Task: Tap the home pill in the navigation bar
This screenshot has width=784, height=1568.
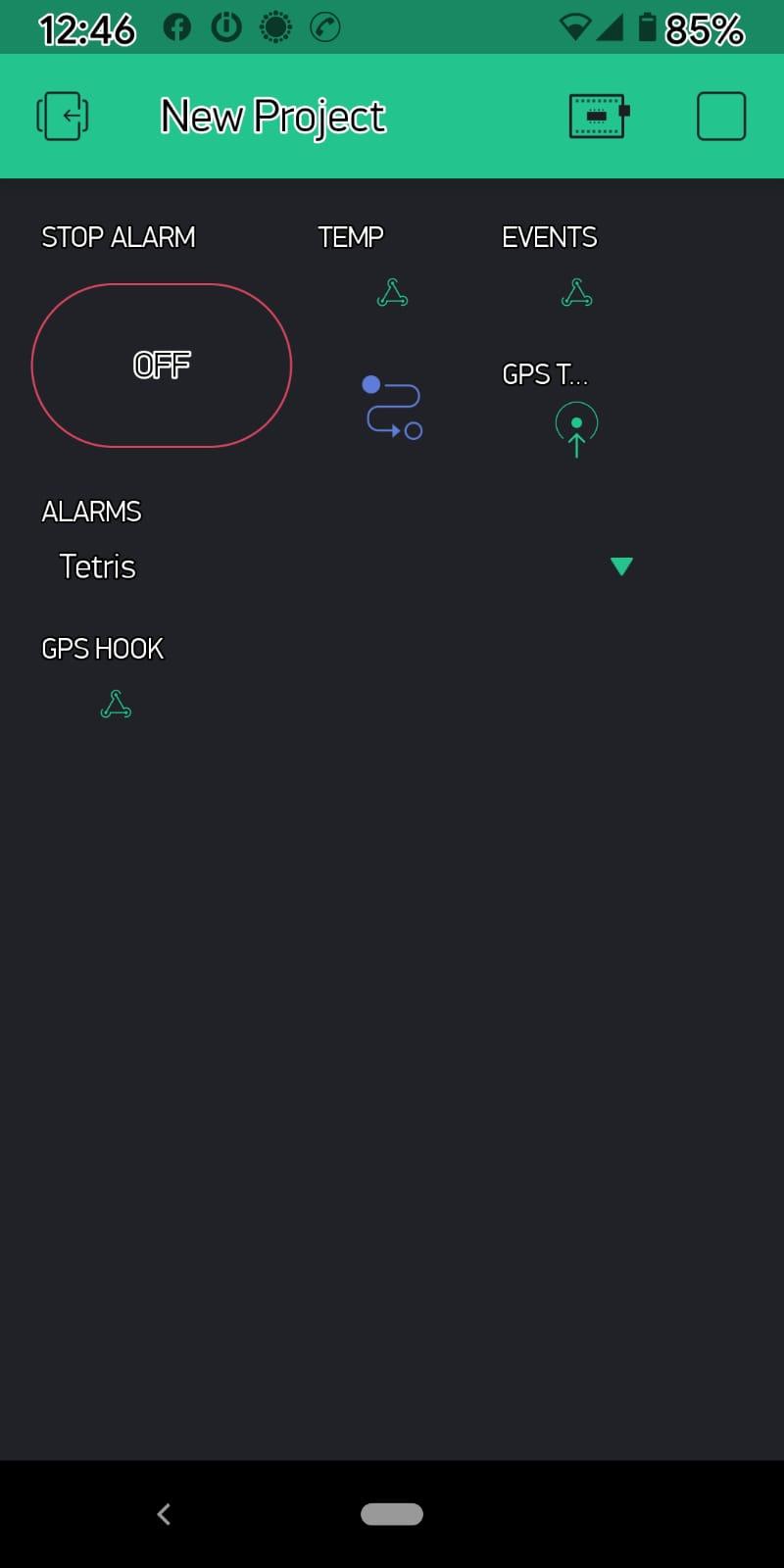Action: click(x=392, y=1514)
